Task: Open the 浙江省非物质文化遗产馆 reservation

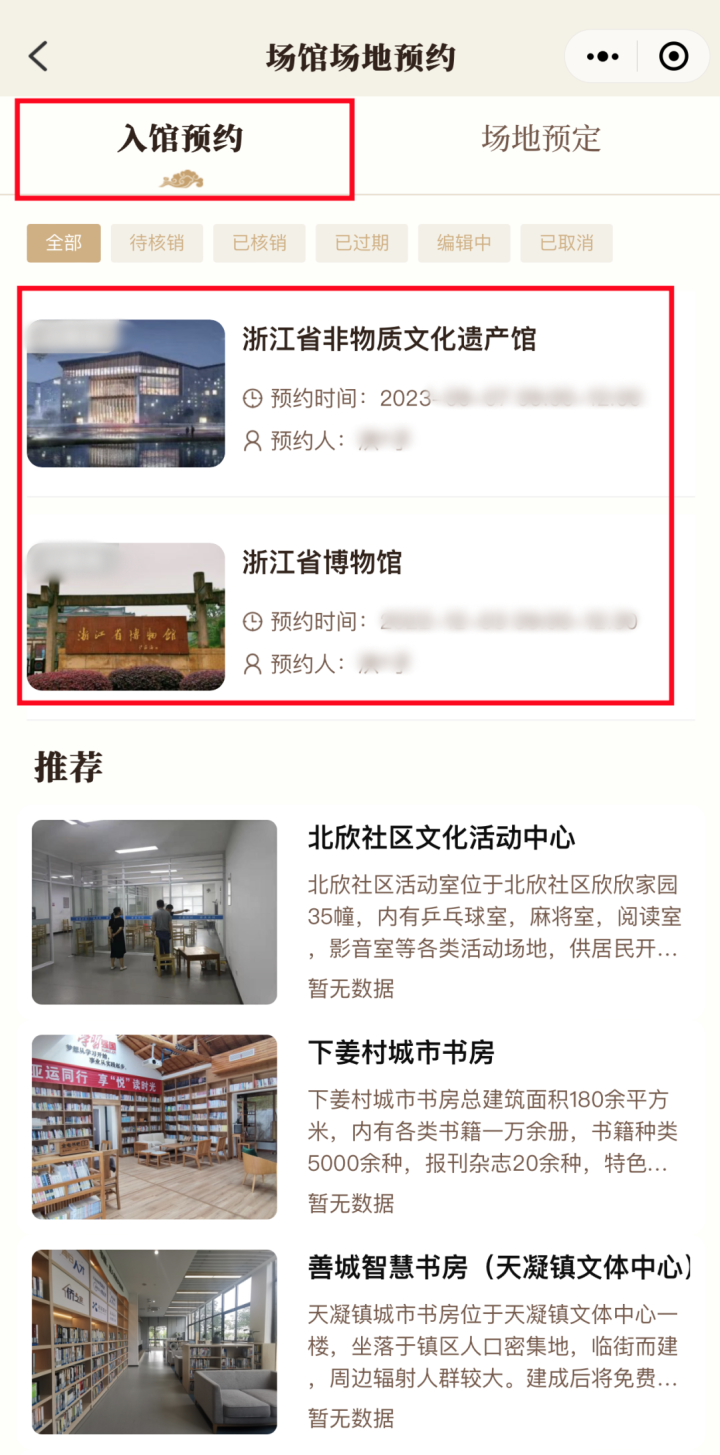Action: pos(388,340)
